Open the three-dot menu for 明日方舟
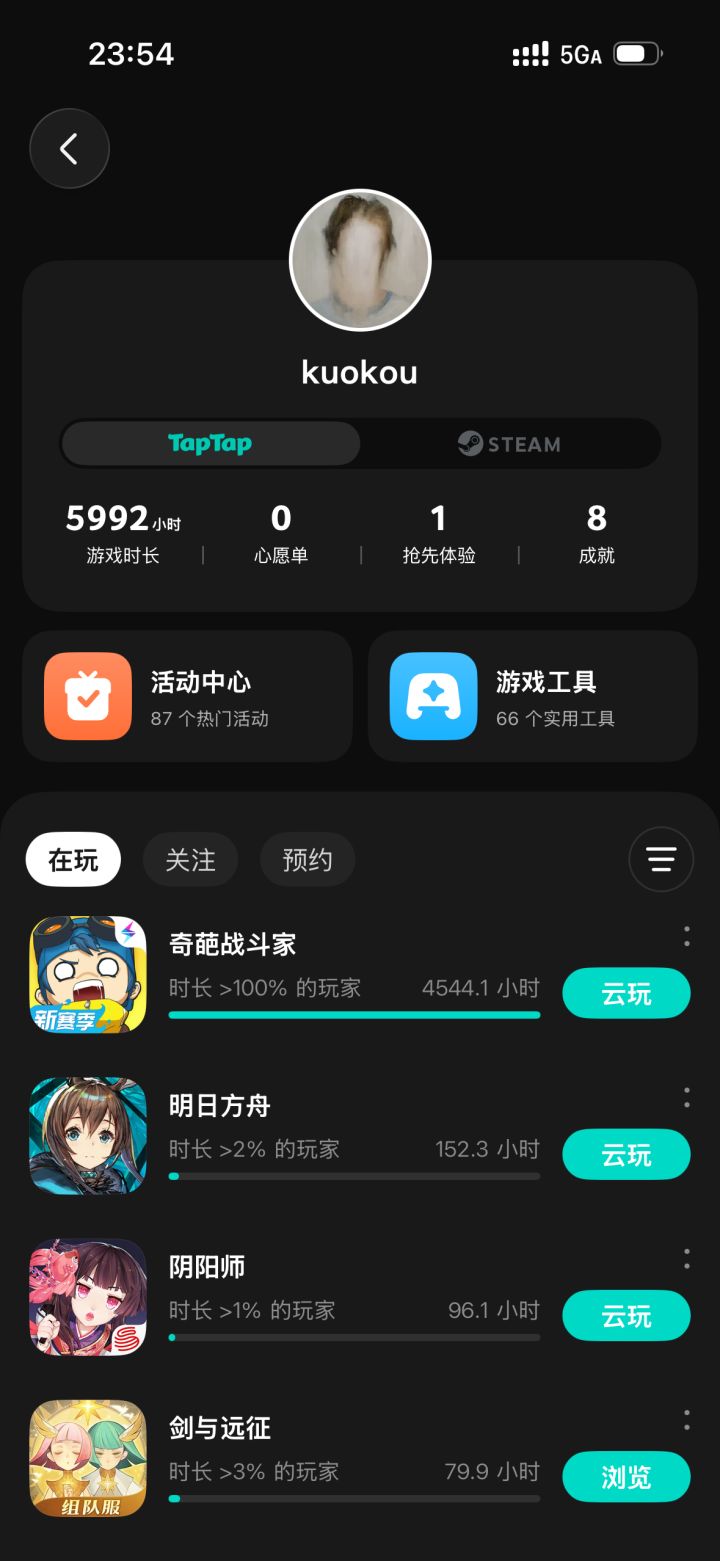720x1561 pixels. 686,1096
